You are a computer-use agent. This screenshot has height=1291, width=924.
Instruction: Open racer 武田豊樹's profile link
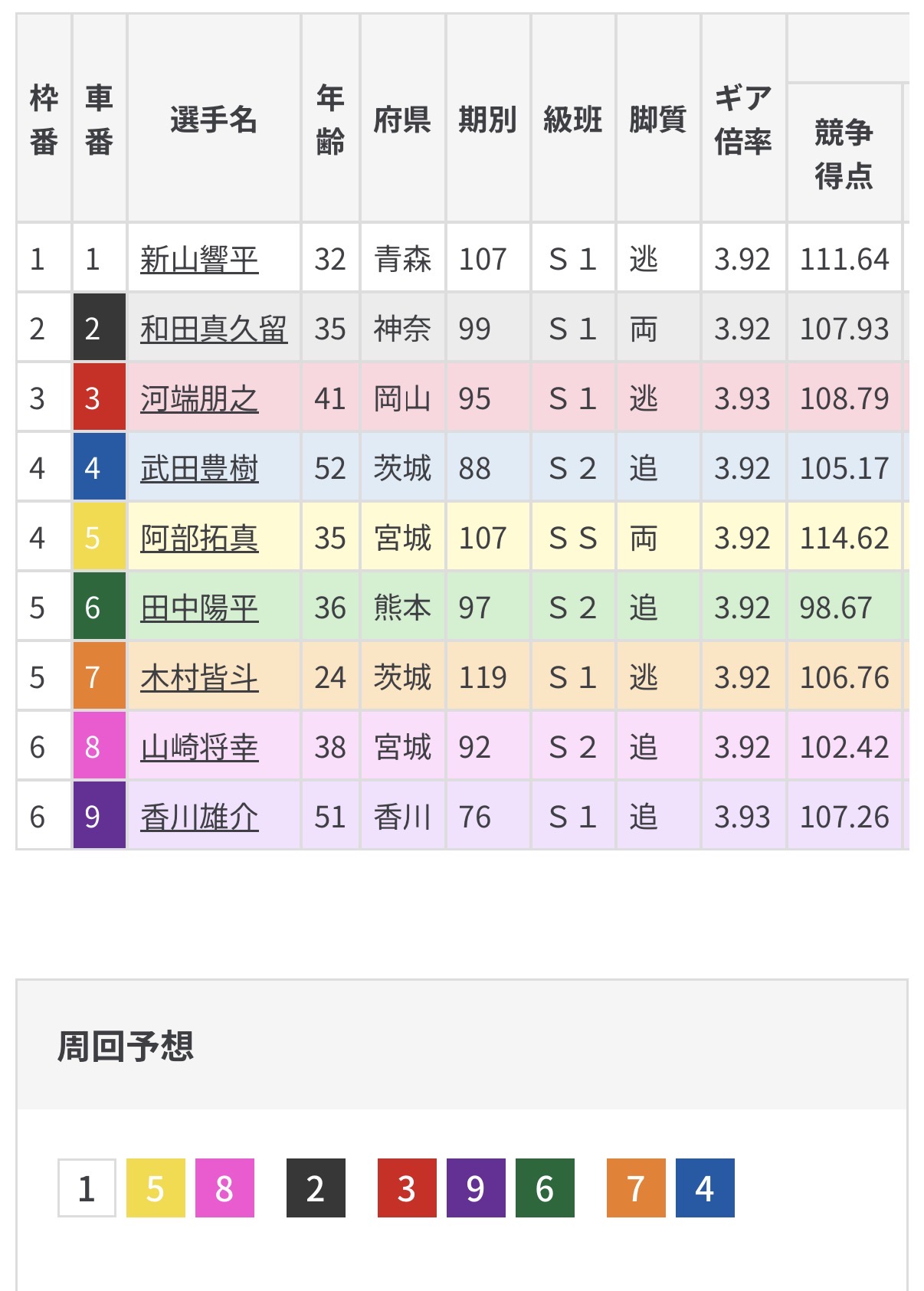199,468
